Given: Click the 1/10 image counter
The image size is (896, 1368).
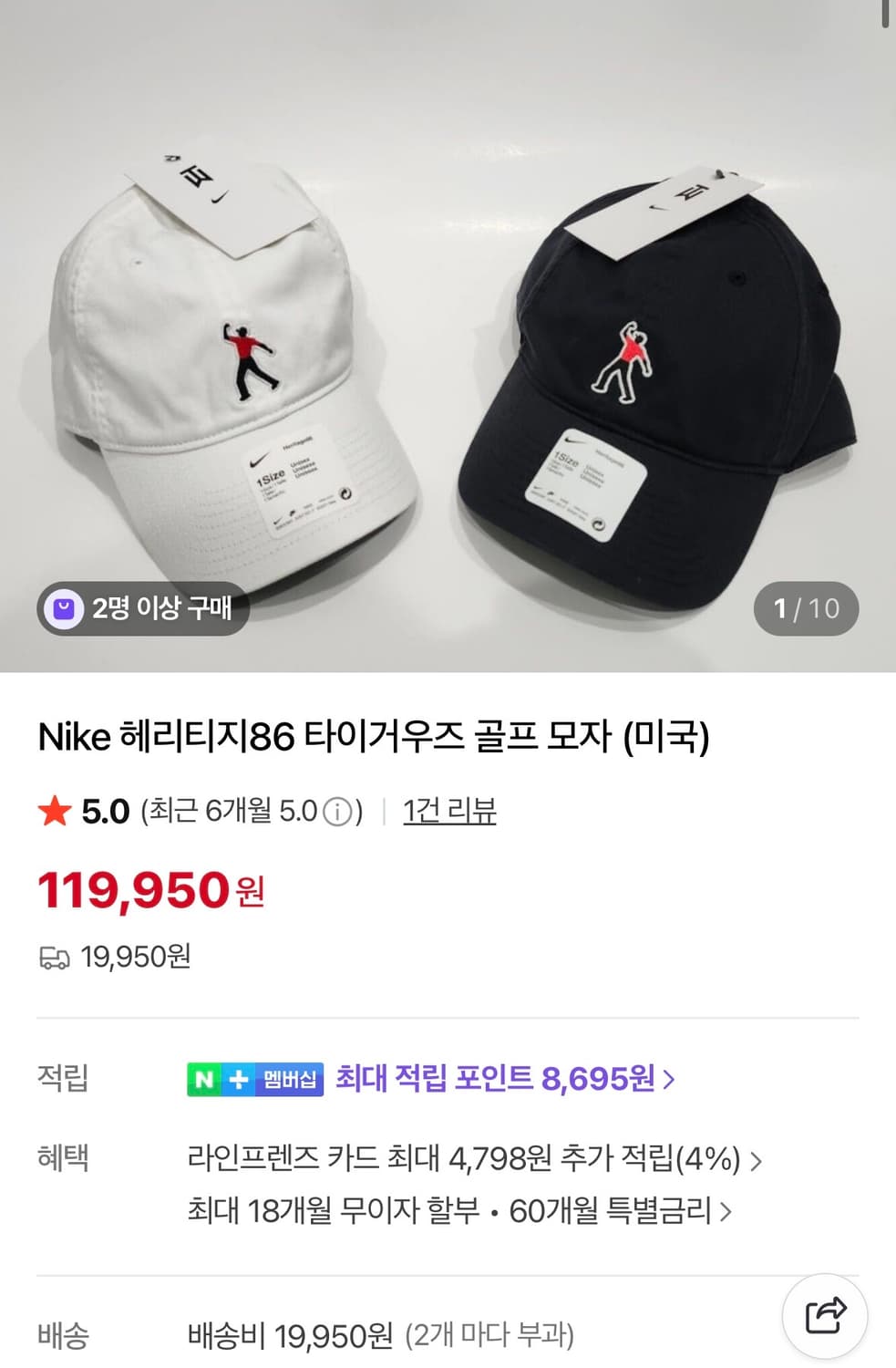Looking at the screenshot, I should [806, 607].
